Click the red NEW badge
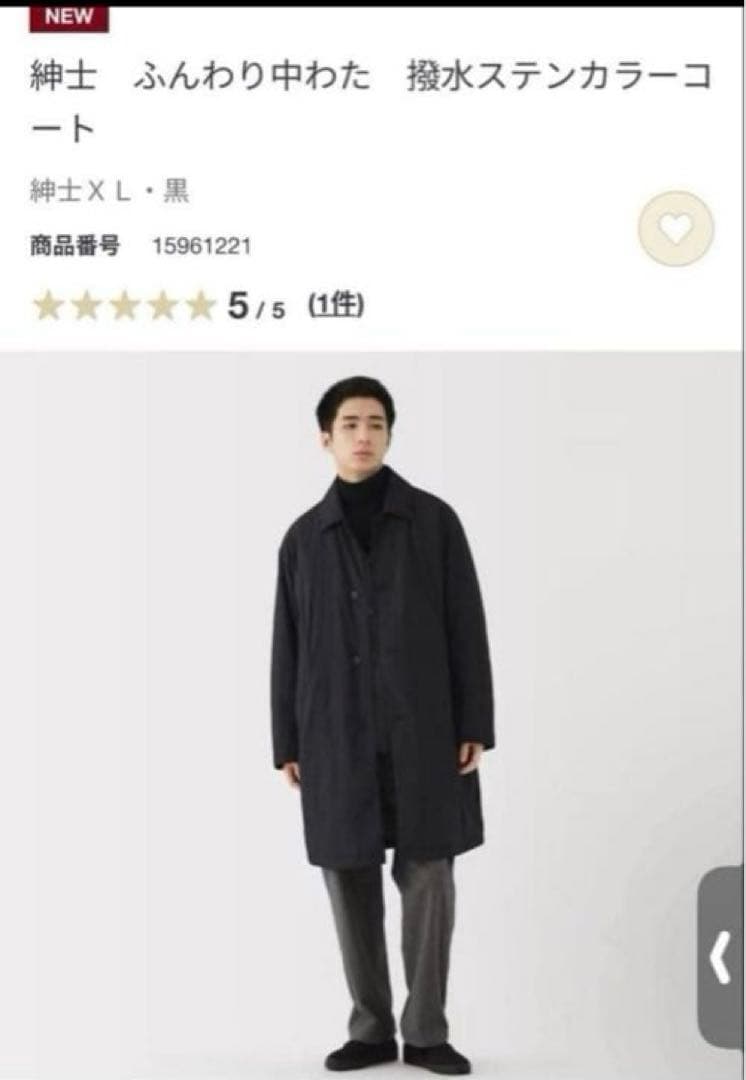Viewport: 746px width, 1080px height. (67, 17)
